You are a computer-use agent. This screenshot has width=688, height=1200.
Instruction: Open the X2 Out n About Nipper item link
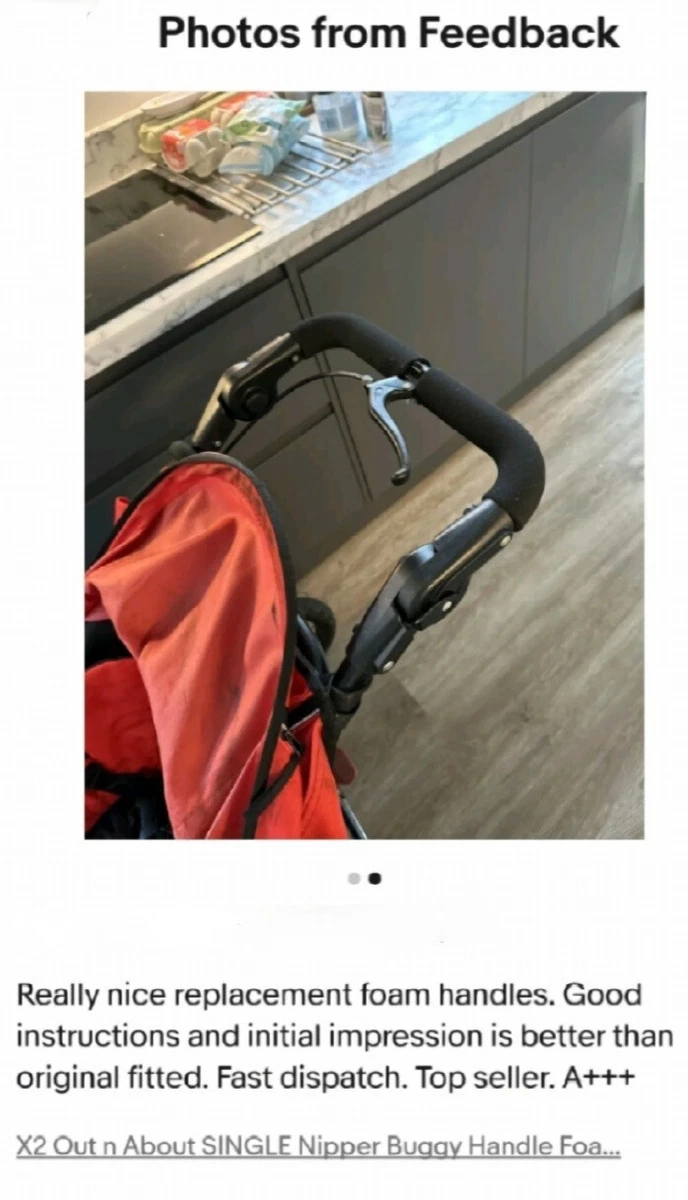point(318,1145)
